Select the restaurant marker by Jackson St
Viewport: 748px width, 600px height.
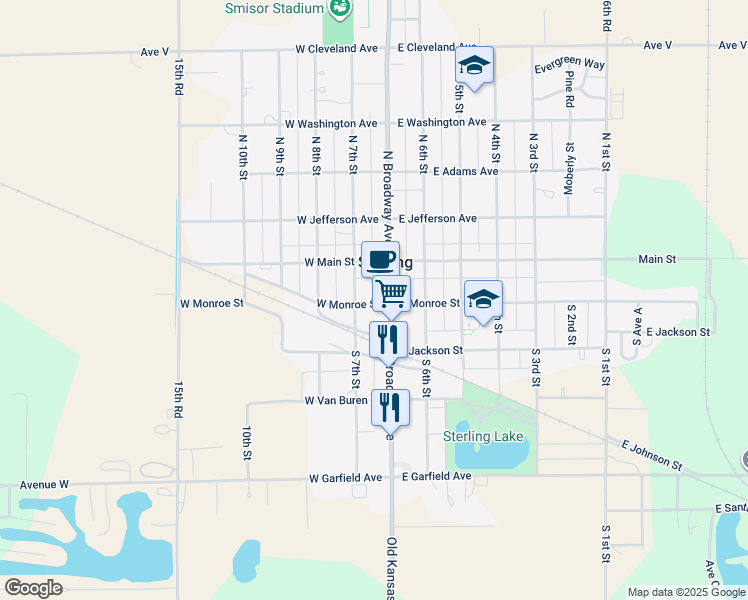(388, 341)
